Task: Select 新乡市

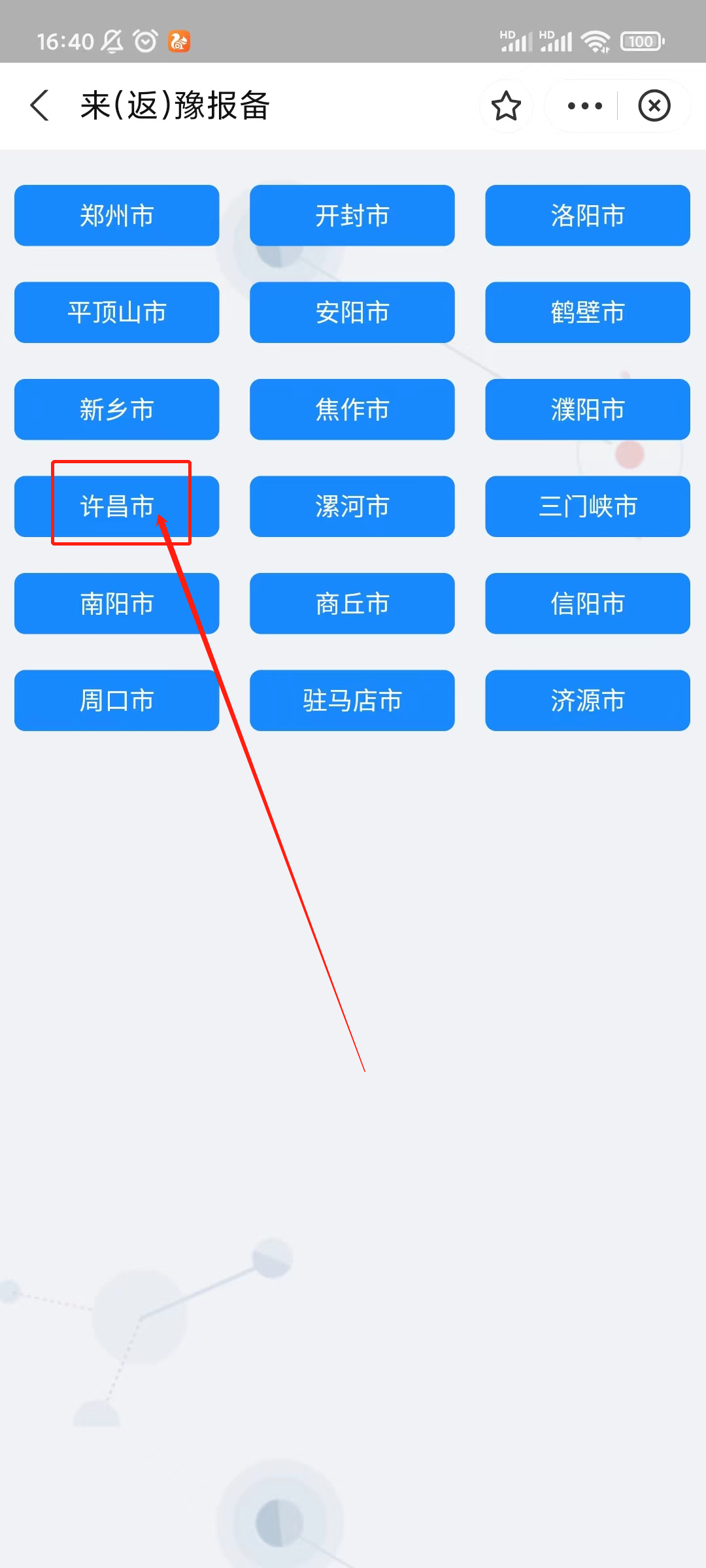Action: pos(116,410)
